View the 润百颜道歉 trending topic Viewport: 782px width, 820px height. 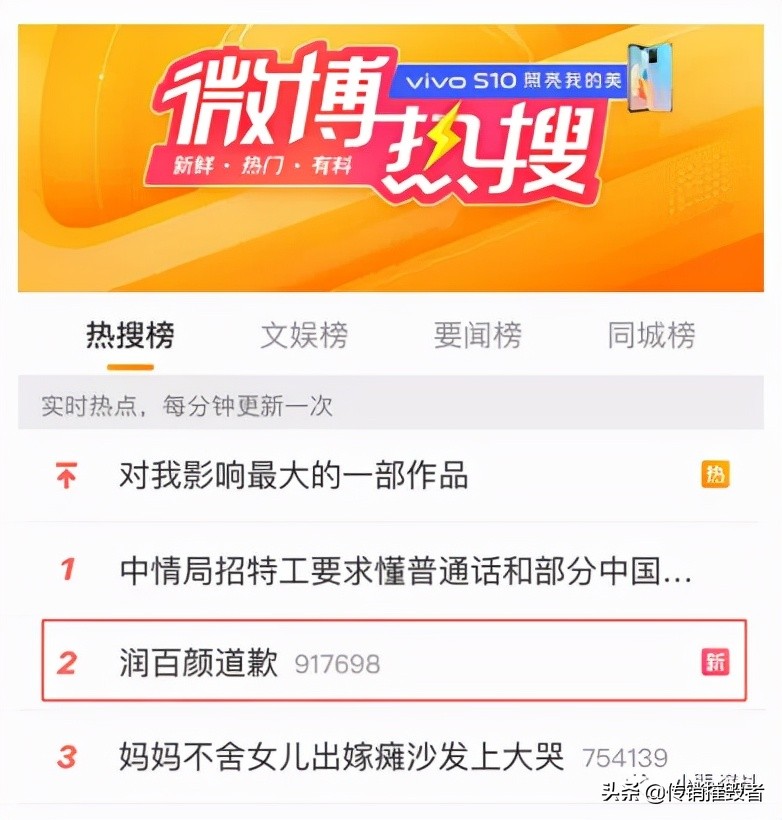[198, 662]
